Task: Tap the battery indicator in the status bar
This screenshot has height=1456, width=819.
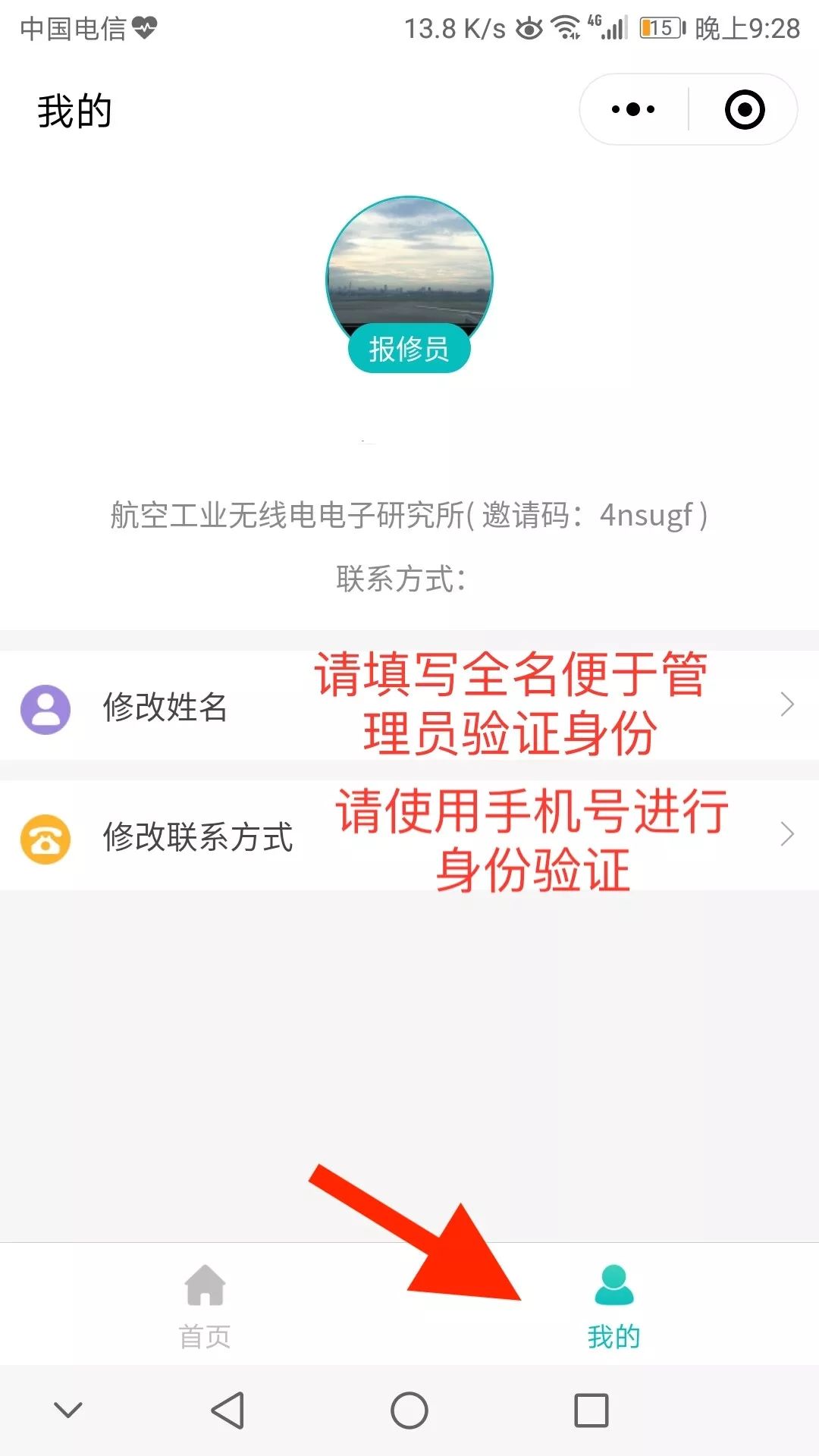Action: (659, 27)
